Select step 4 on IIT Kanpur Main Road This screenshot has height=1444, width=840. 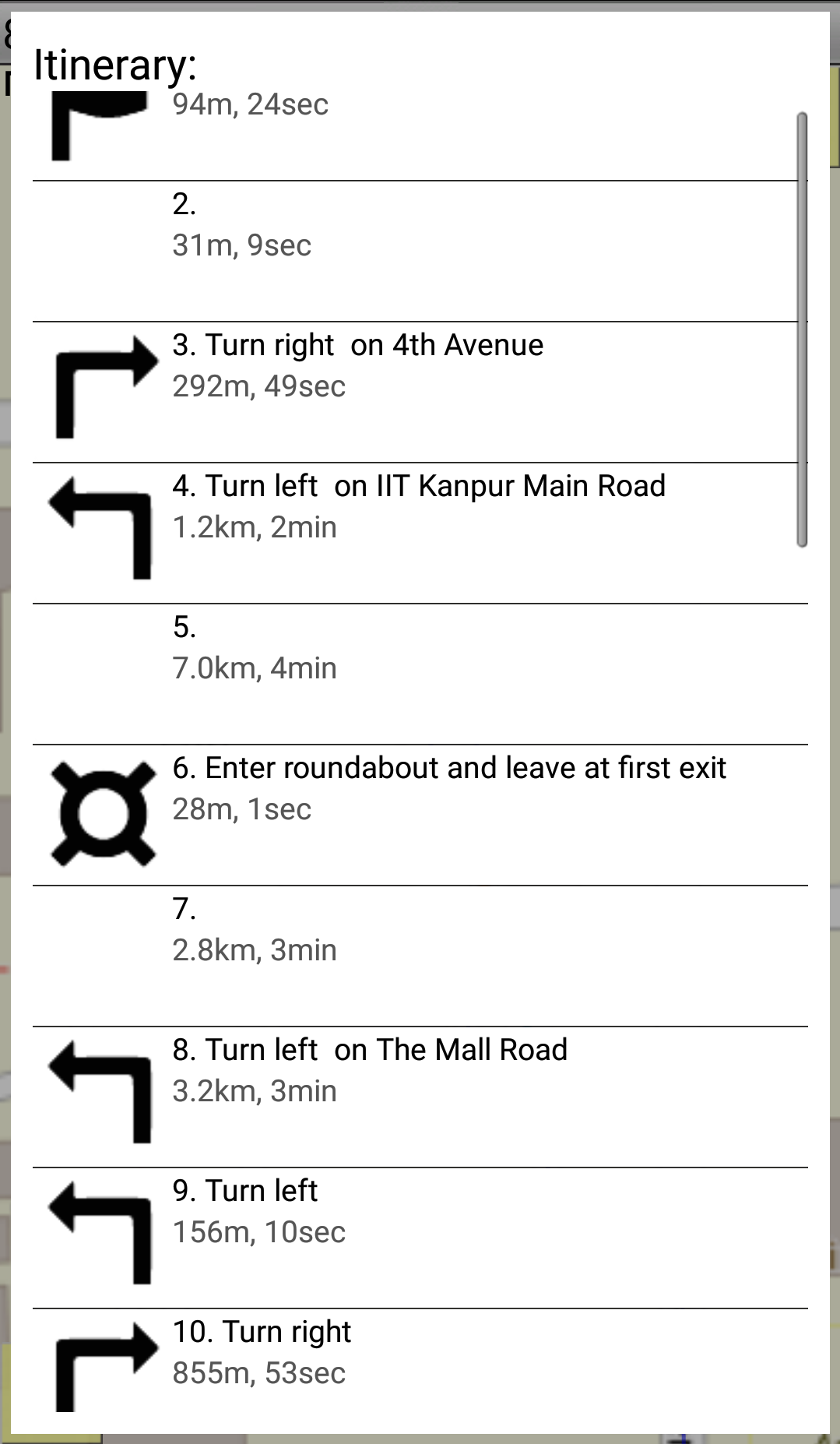pos(419,533)
